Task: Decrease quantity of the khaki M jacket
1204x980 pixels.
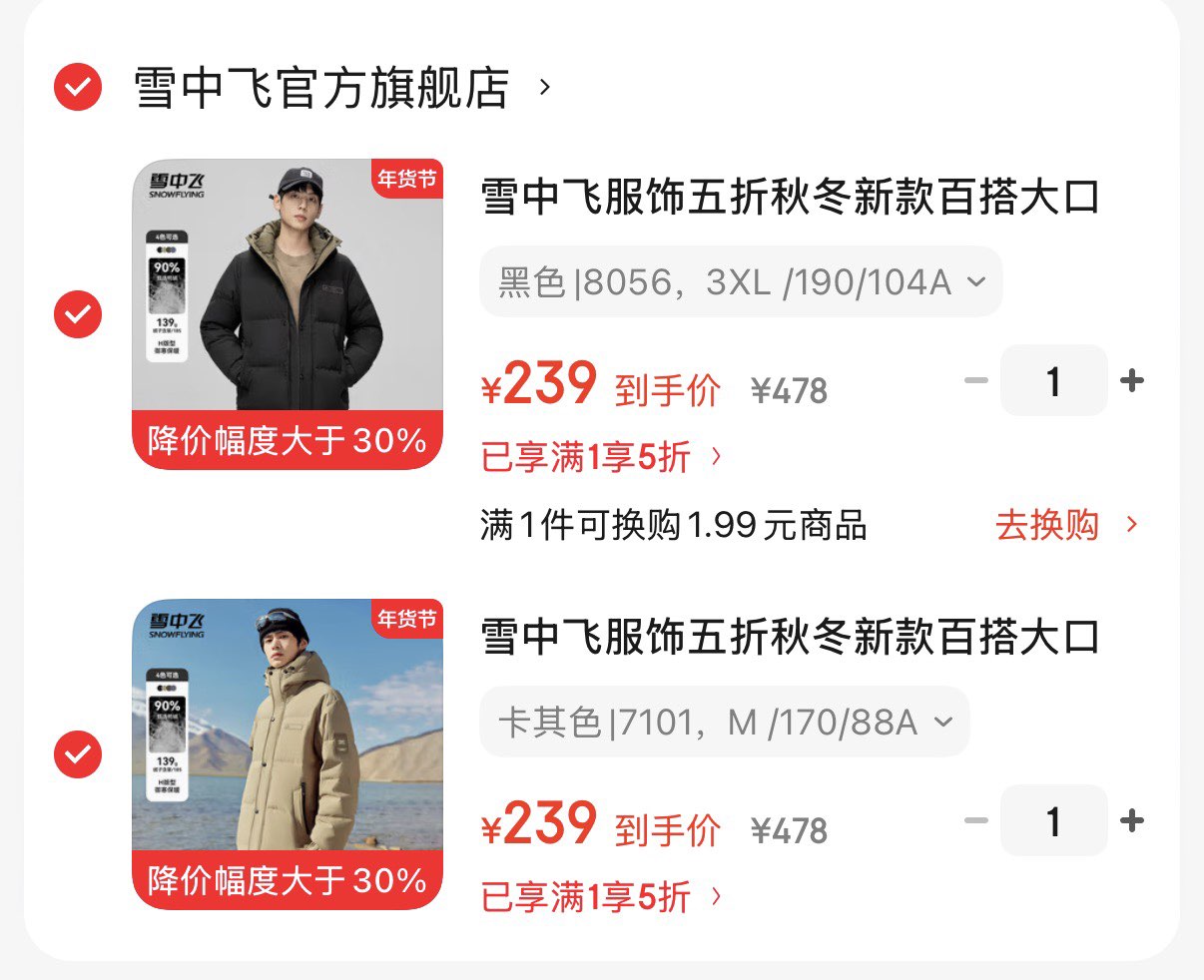Action: point(976,820)
